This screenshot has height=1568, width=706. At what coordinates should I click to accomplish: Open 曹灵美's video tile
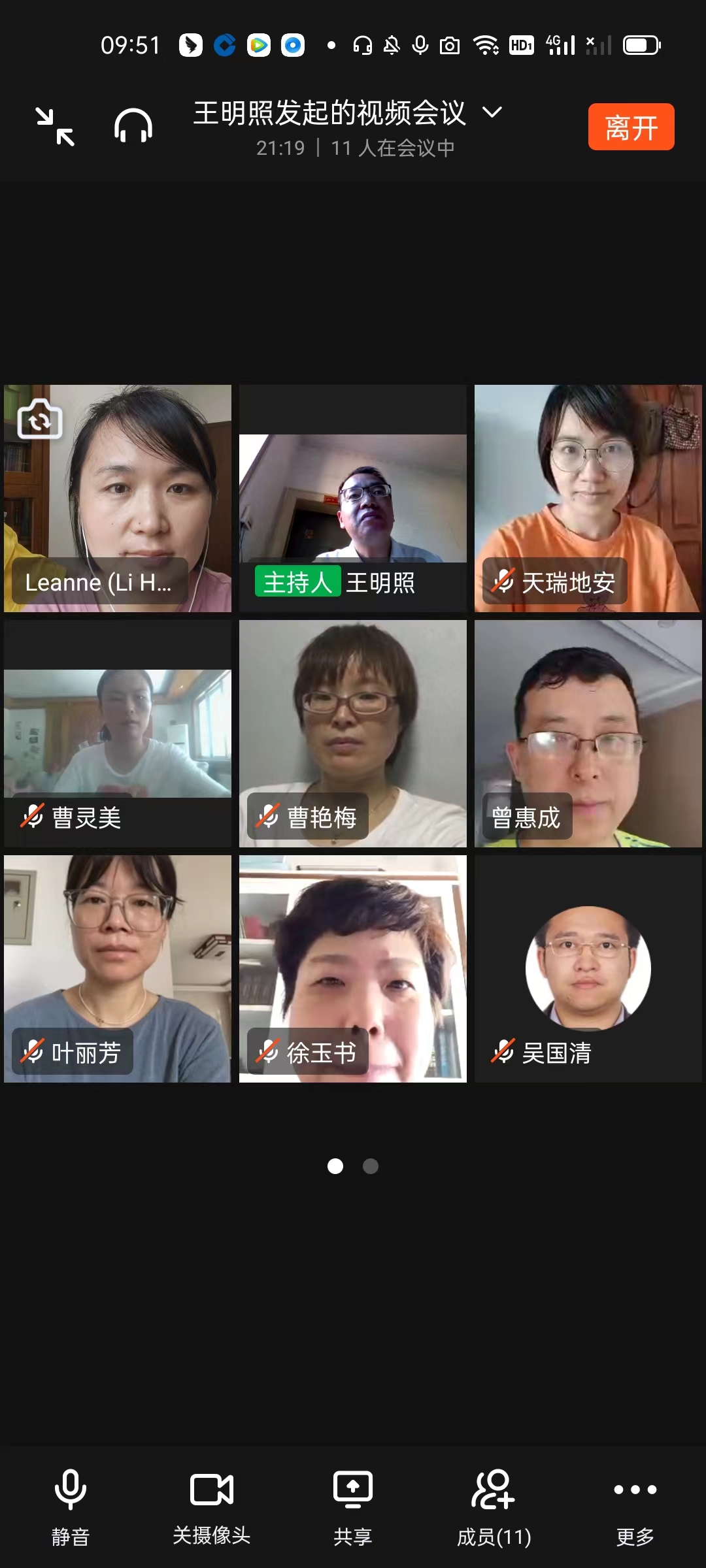tap(118, 734)
